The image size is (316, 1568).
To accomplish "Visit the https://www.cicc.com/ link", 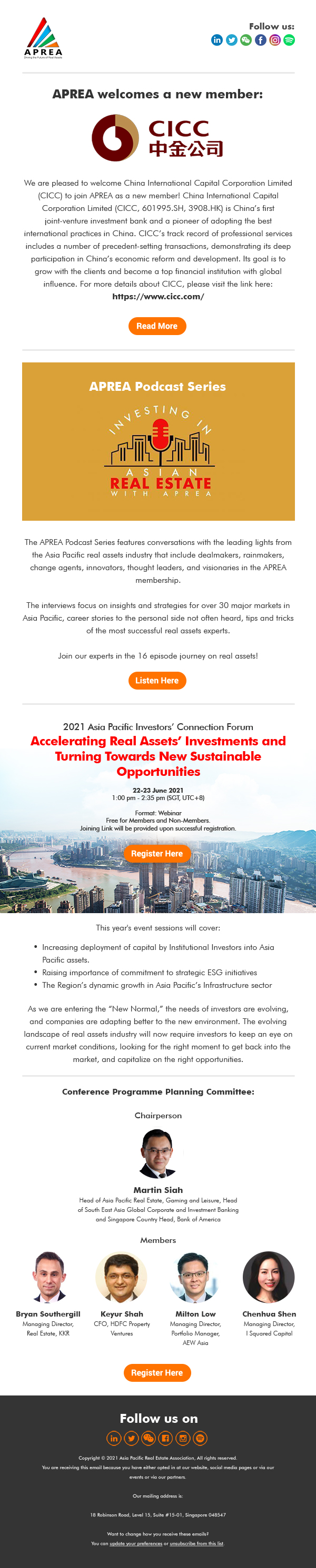I will click(158, 297).
